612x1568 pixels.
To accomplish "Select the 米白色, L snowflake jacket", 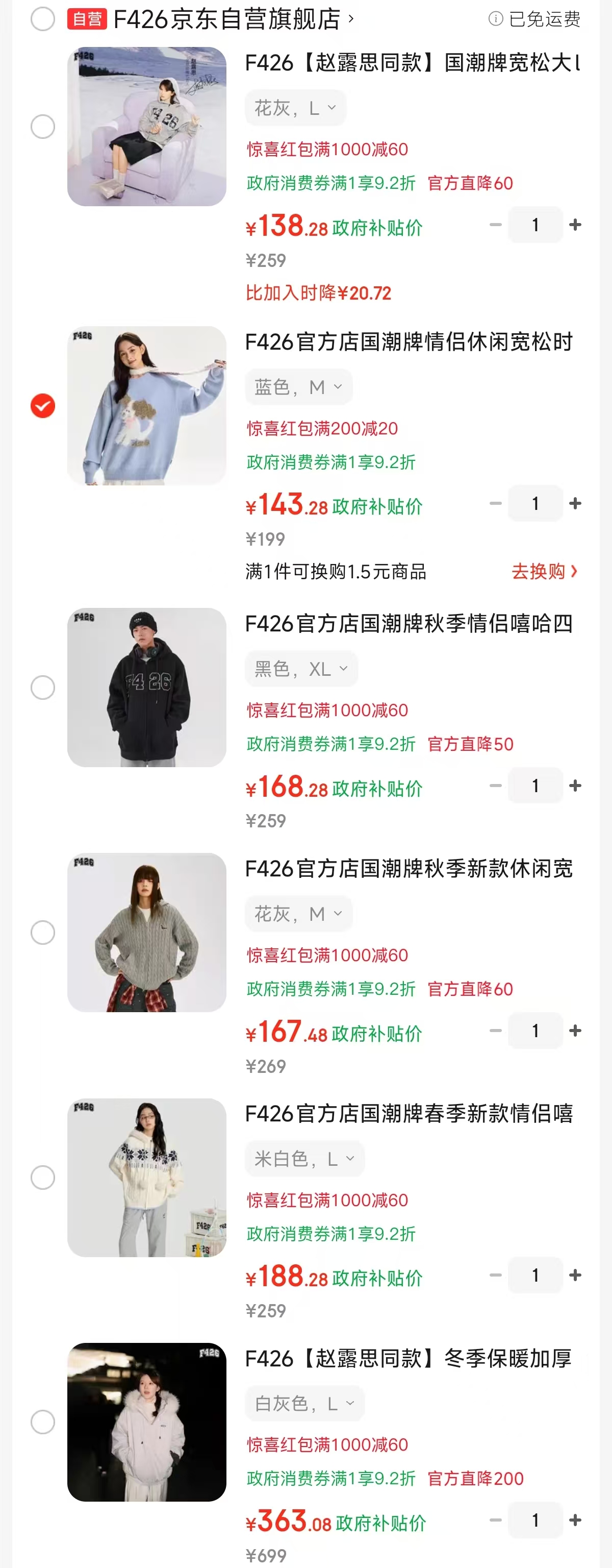I will (42, 1177).
